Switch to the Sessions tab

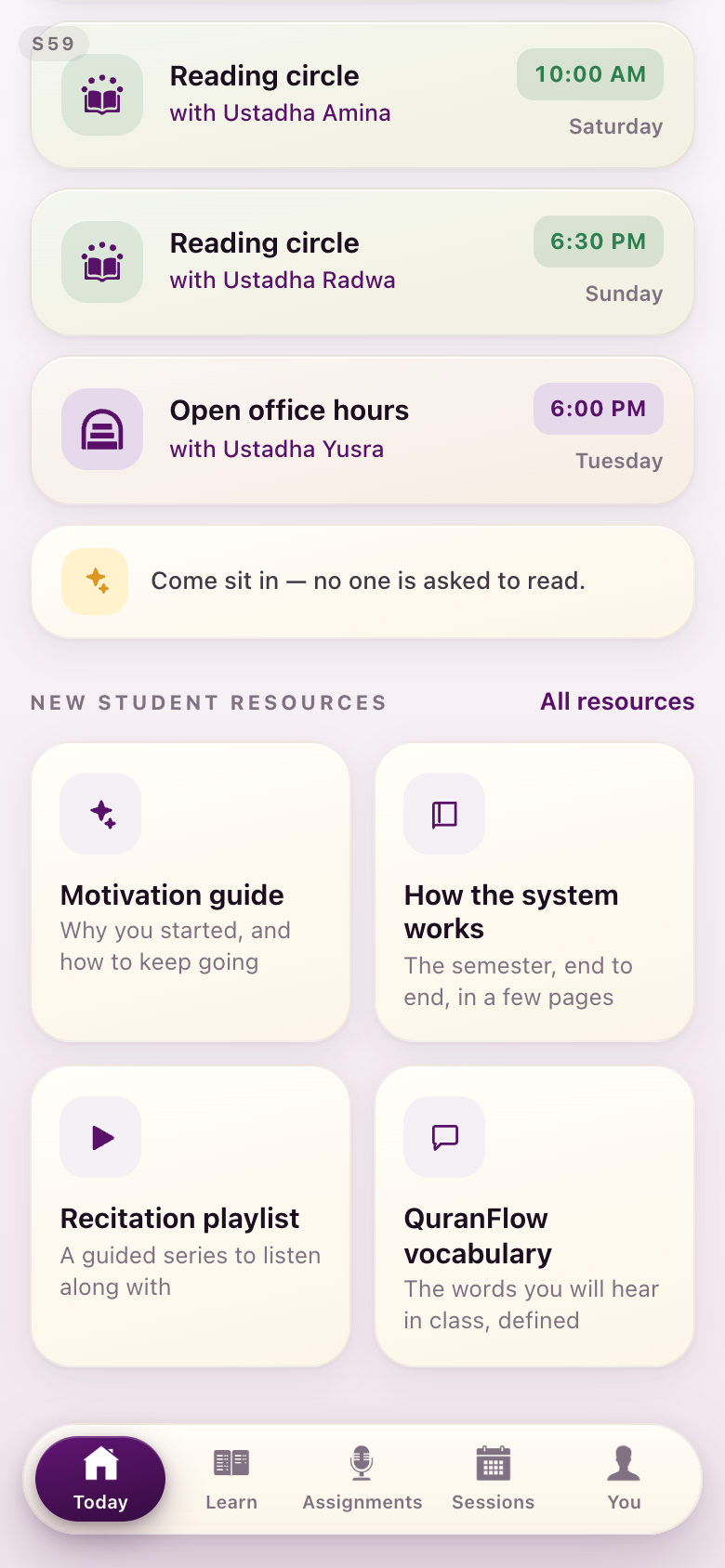point(494,1479)
